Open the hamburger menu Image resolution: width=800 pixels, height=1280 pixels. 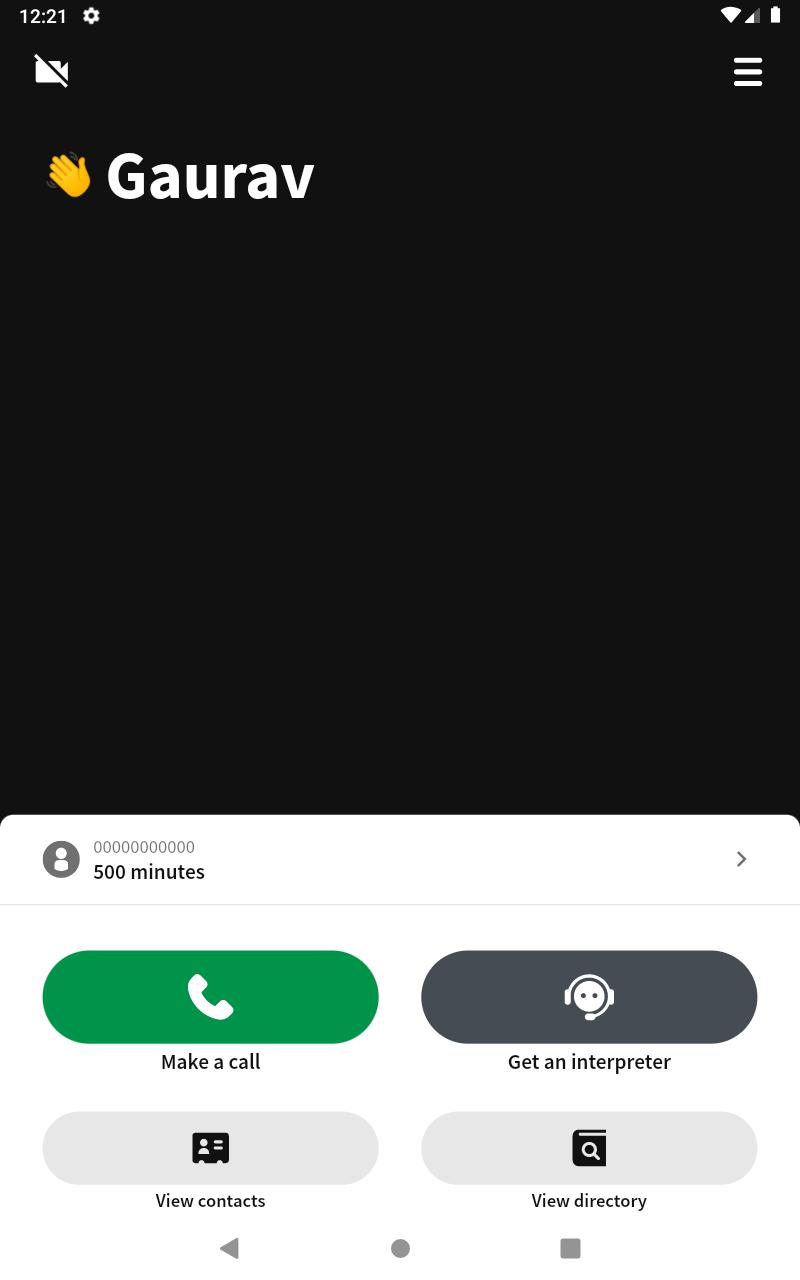[x=748, y=72]
